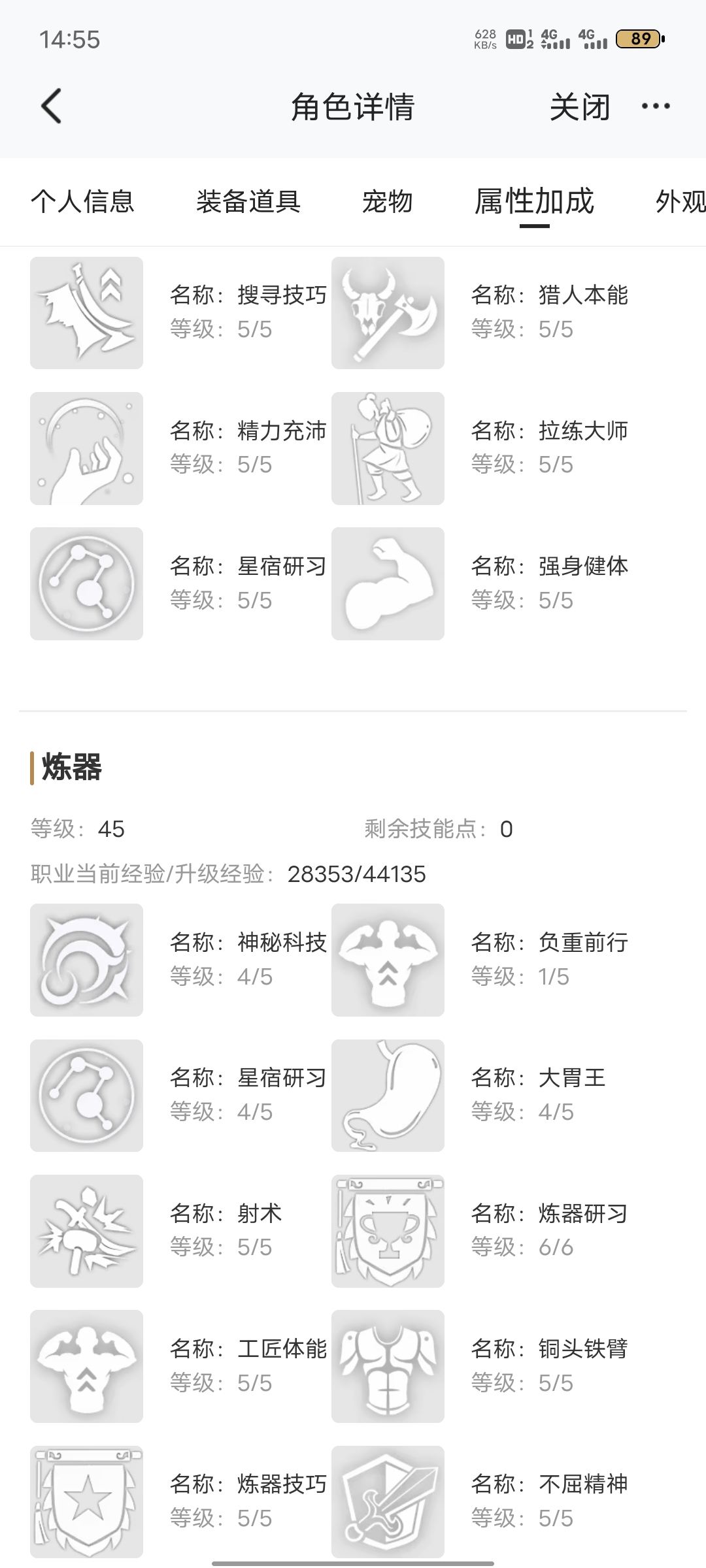
Task: Switch to the 个人信息 tab
Action: (x=82, y=201)
